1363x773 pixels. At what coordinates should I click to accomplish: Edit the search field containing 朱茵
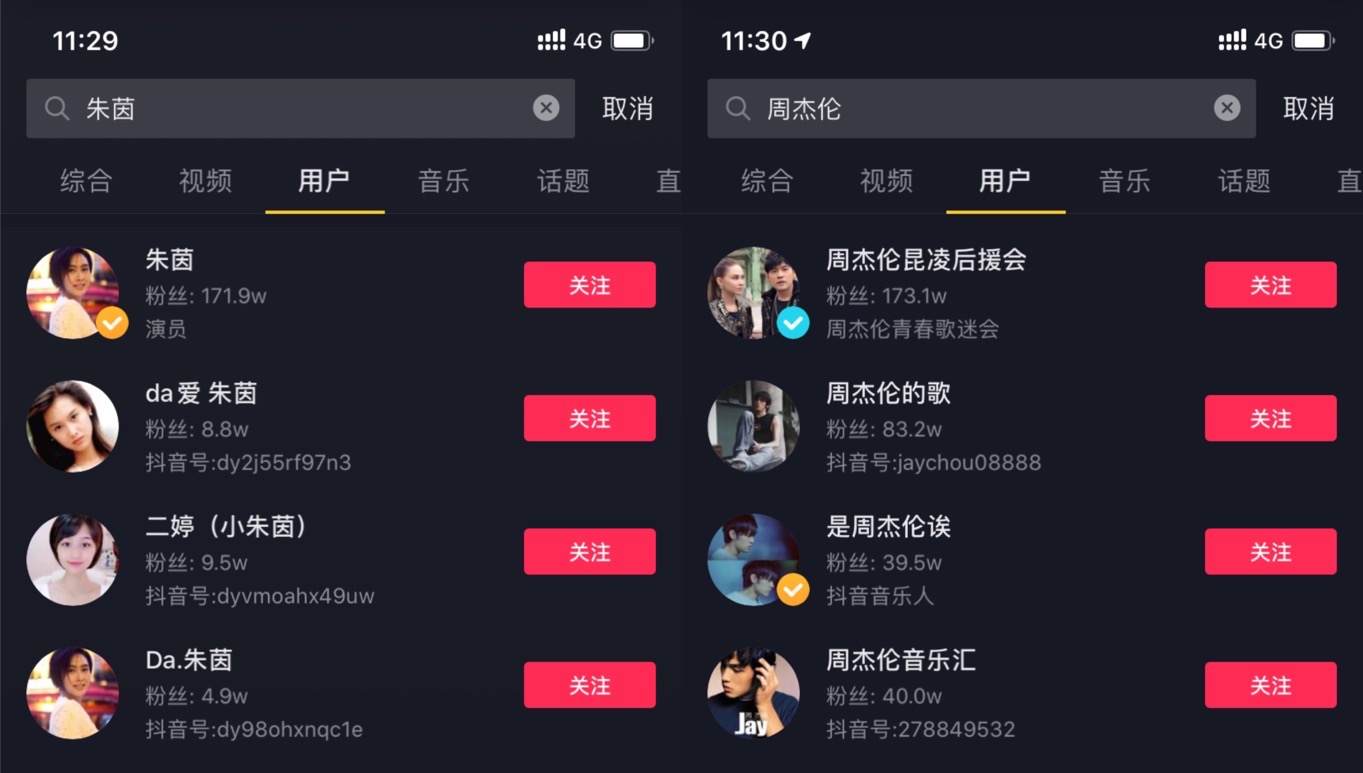[300, 108]
